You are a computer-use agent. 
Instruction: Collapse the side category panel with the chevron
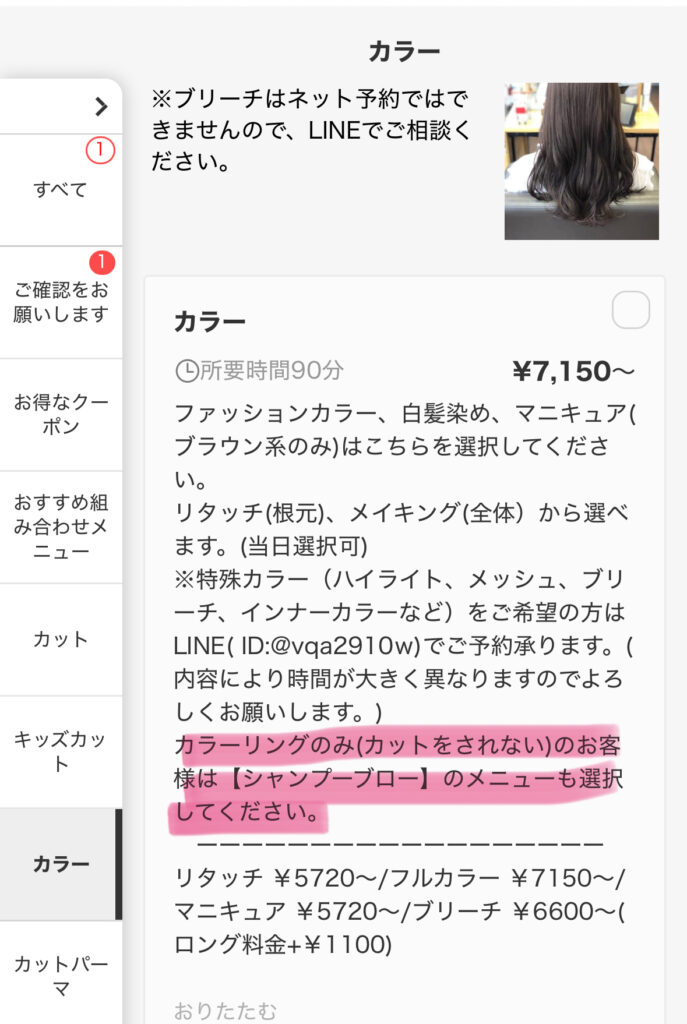100,106
